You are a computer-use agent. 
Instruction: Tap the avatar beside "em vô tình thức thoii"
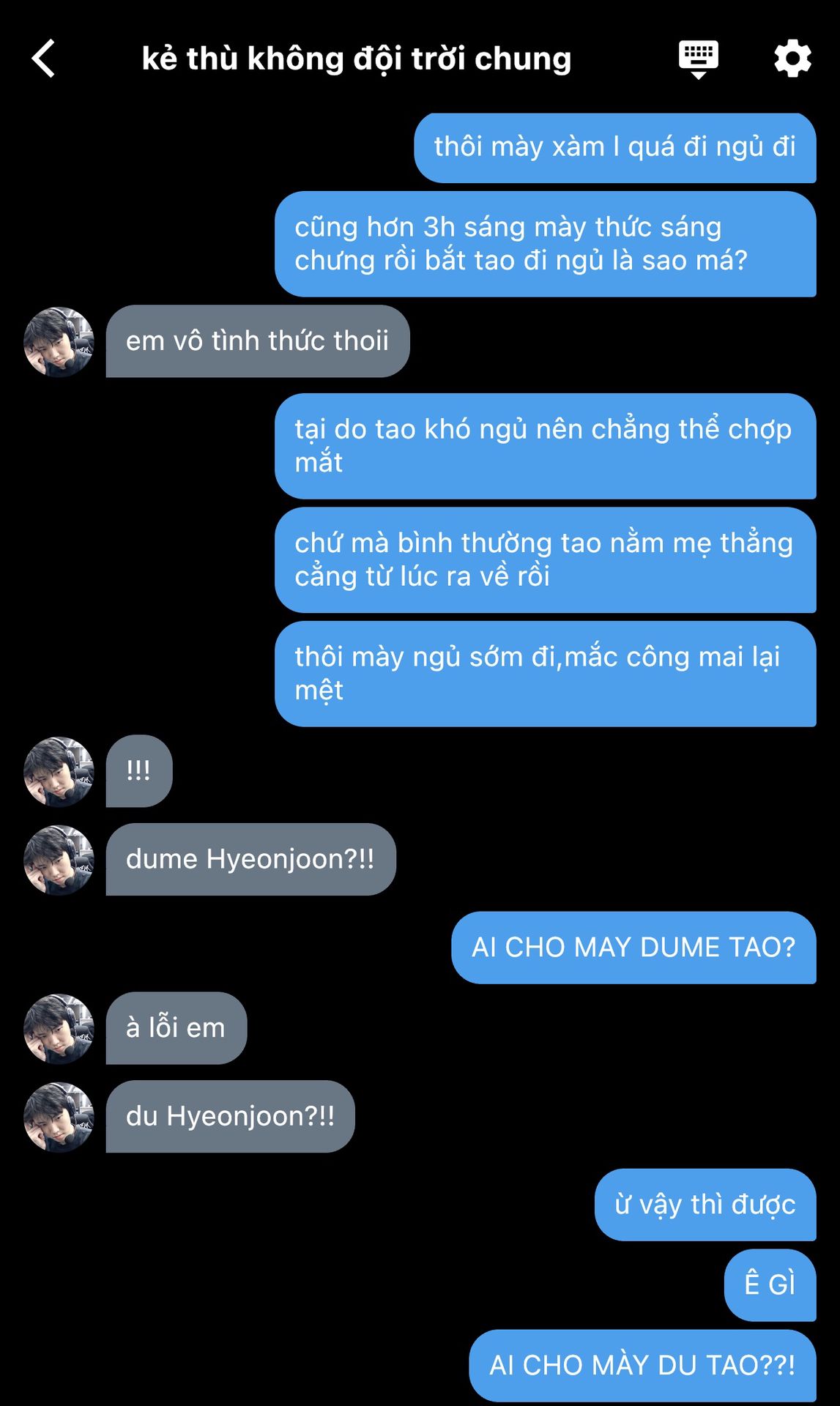click(x=59, y=342)
